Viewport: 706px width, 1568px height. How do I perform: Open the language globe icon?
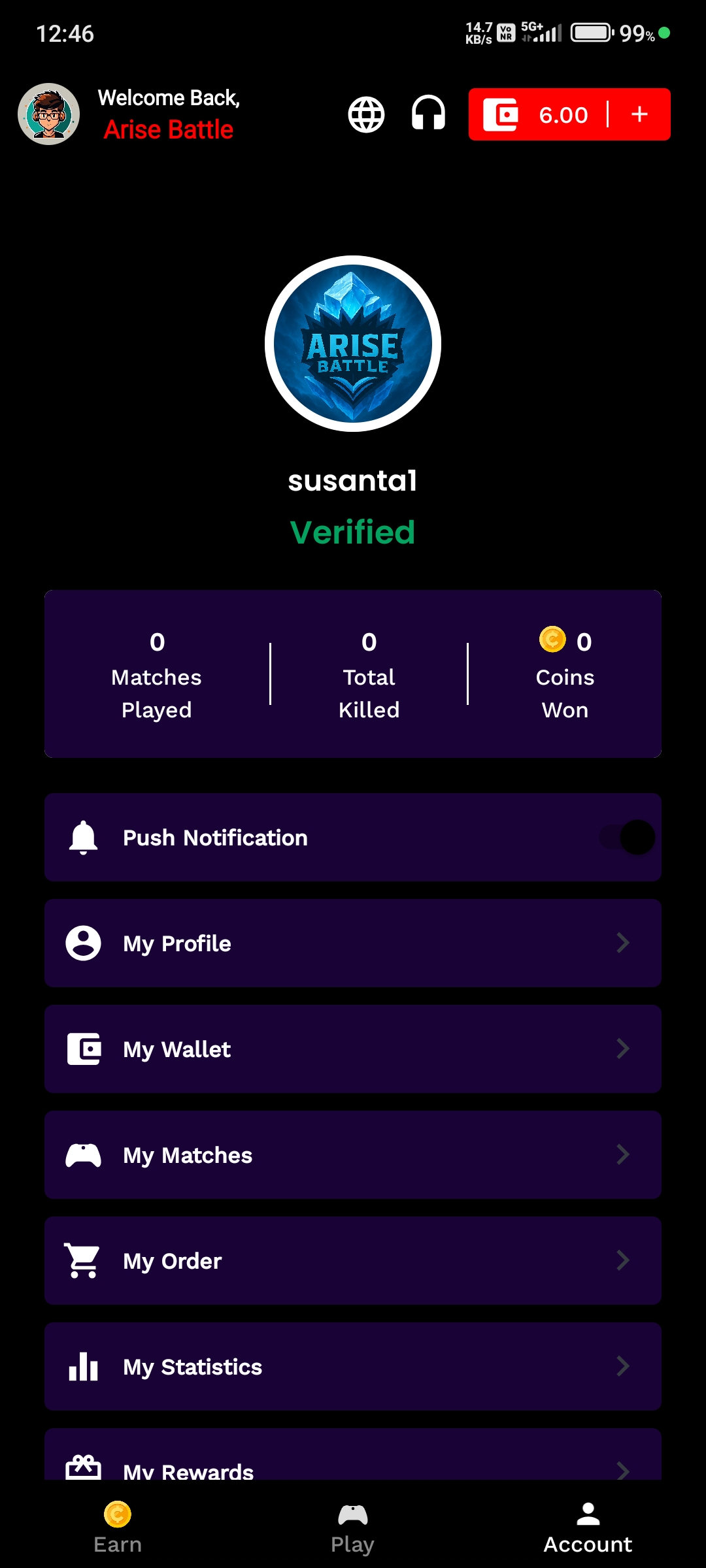click(365, 114)
